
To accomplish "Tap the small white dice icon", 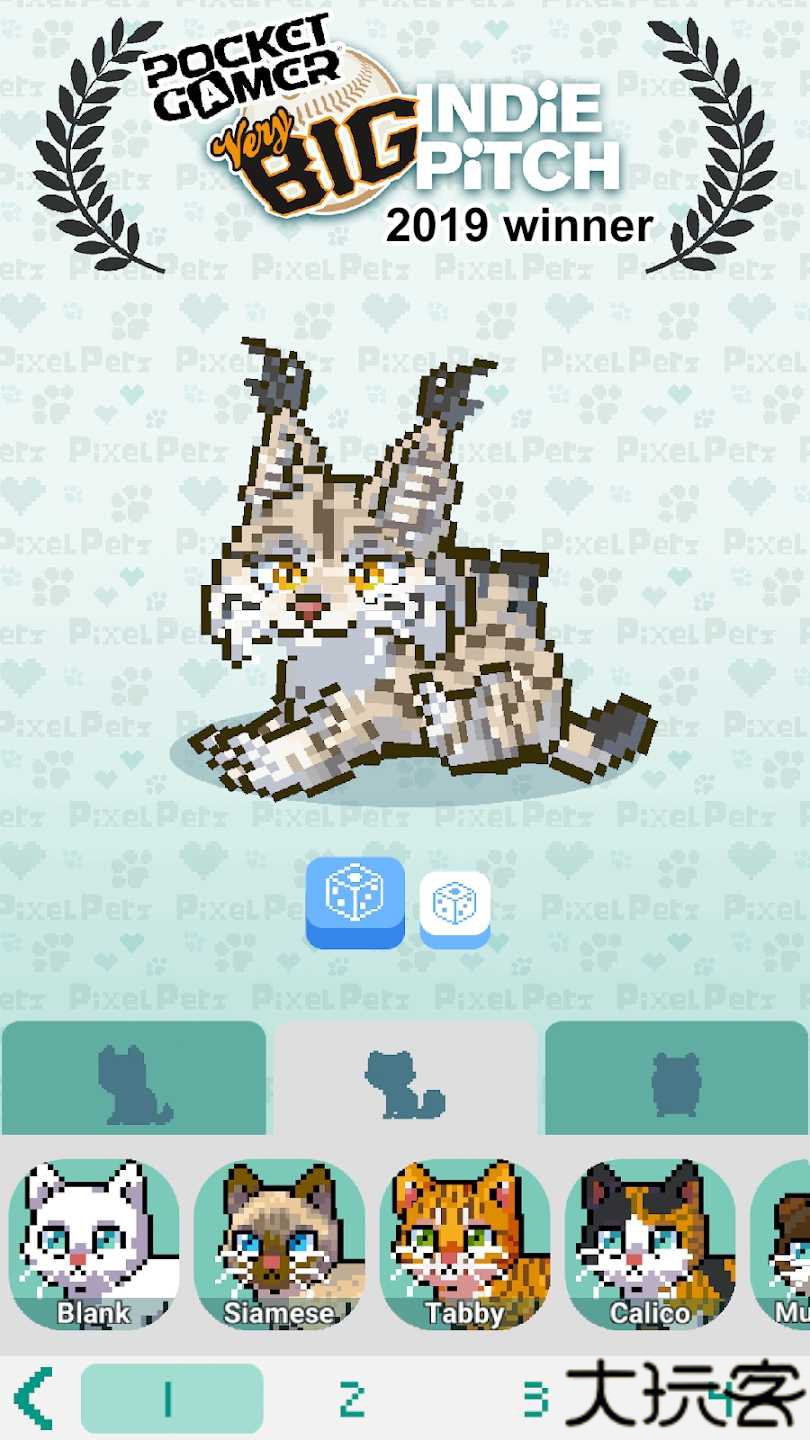I will pyautogui.click(x=455, y=905).
